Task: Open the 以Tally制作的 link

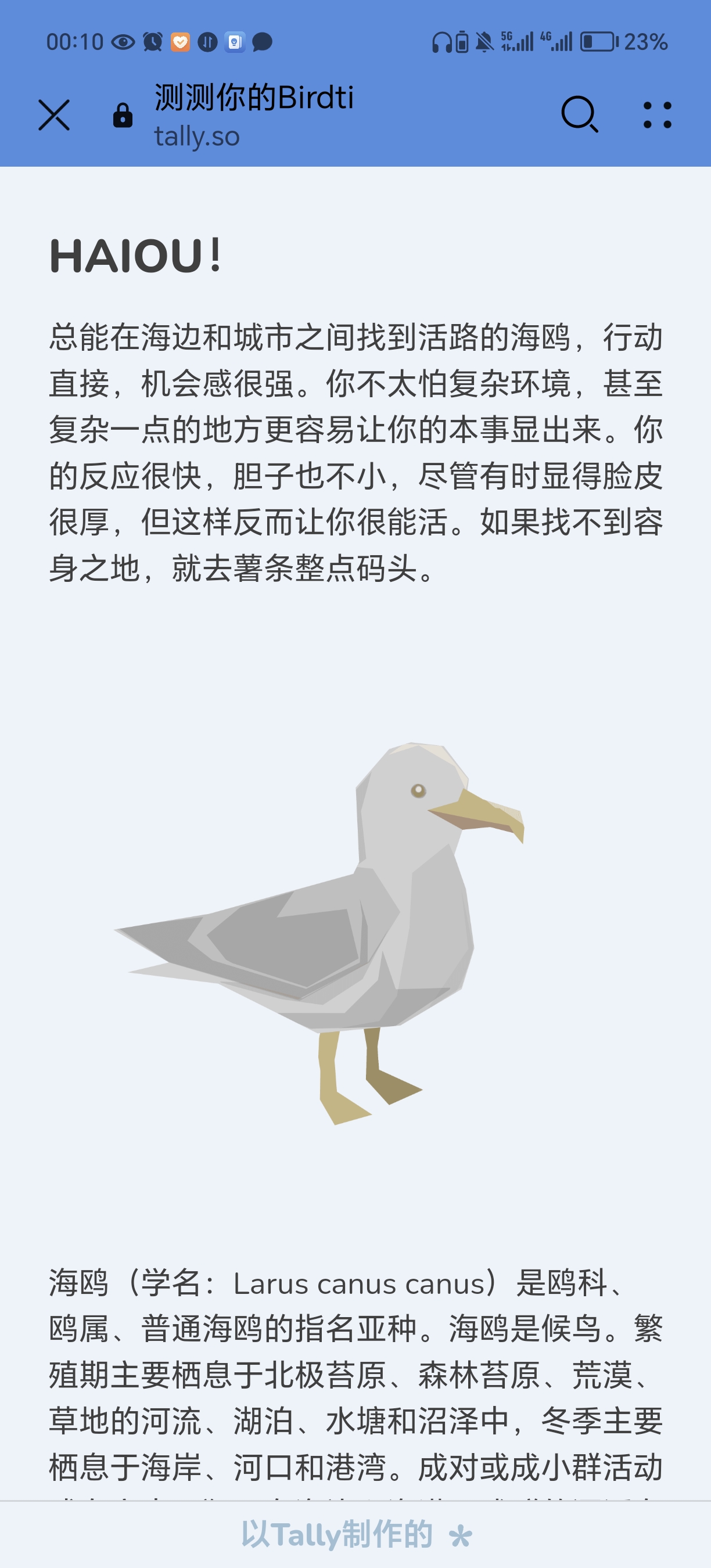Action: pos(355,1534)
